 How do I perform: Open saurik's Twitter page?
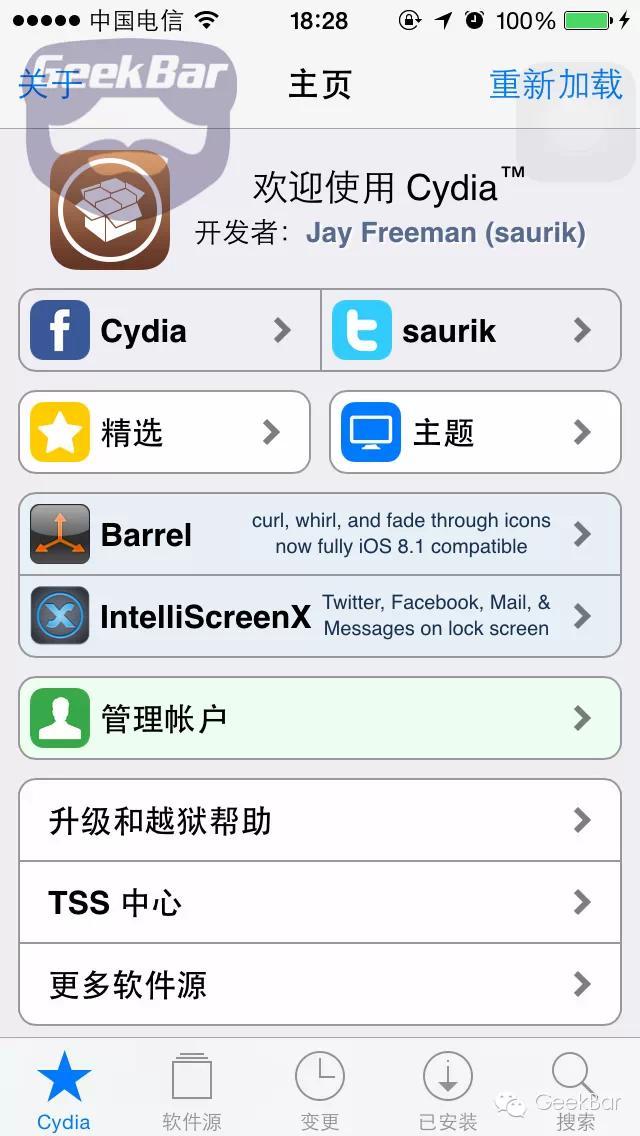click(472, 331)
